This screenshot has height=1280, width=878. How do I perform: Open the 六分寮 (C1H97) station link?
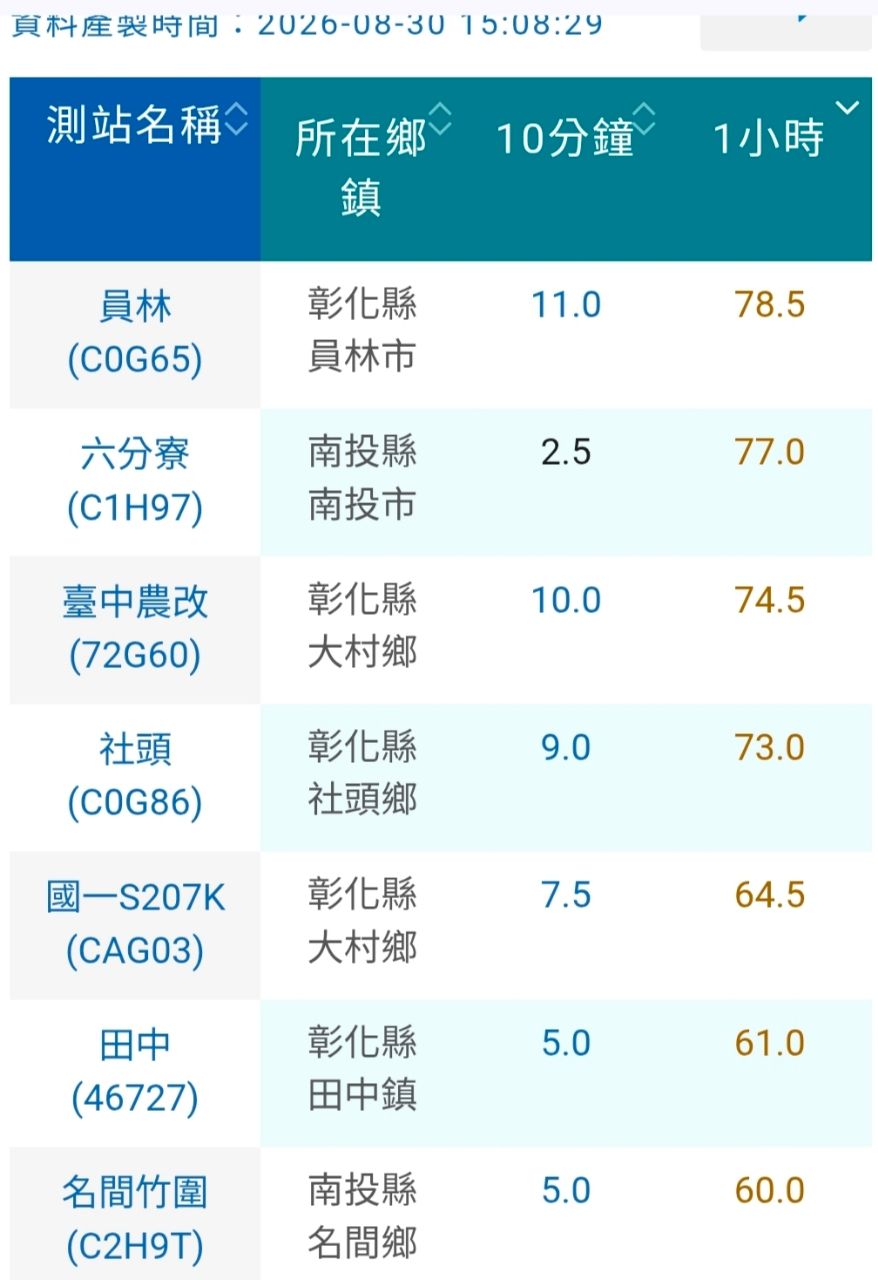pos(135,482)
